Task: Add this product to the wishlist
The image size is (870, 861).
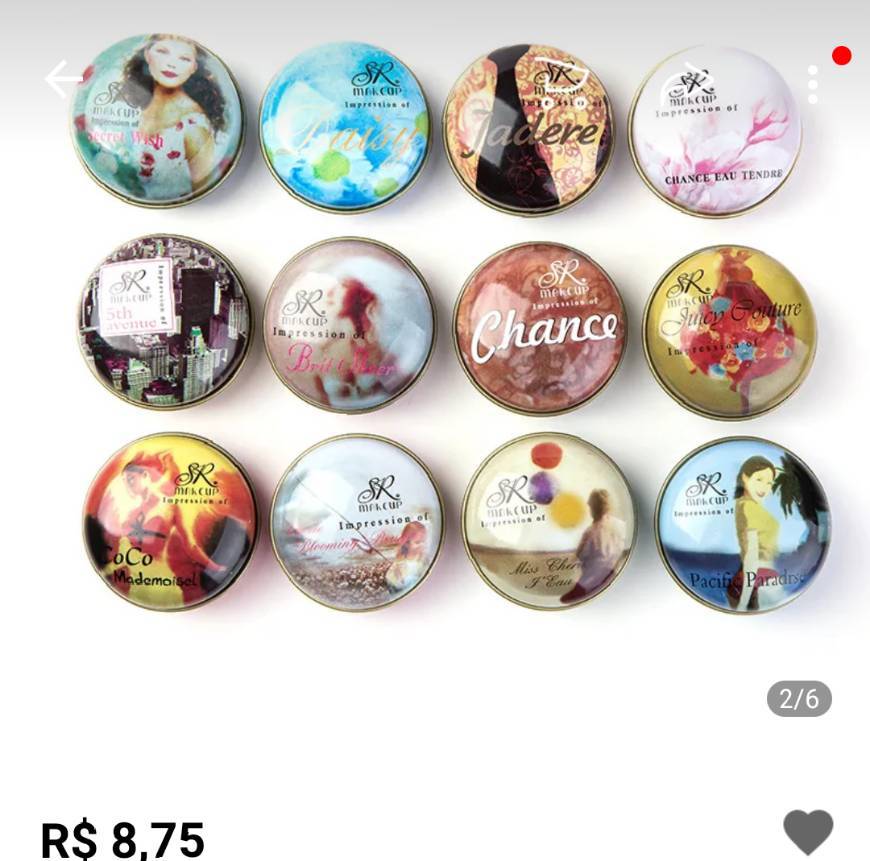Action: tap(807, 832)
